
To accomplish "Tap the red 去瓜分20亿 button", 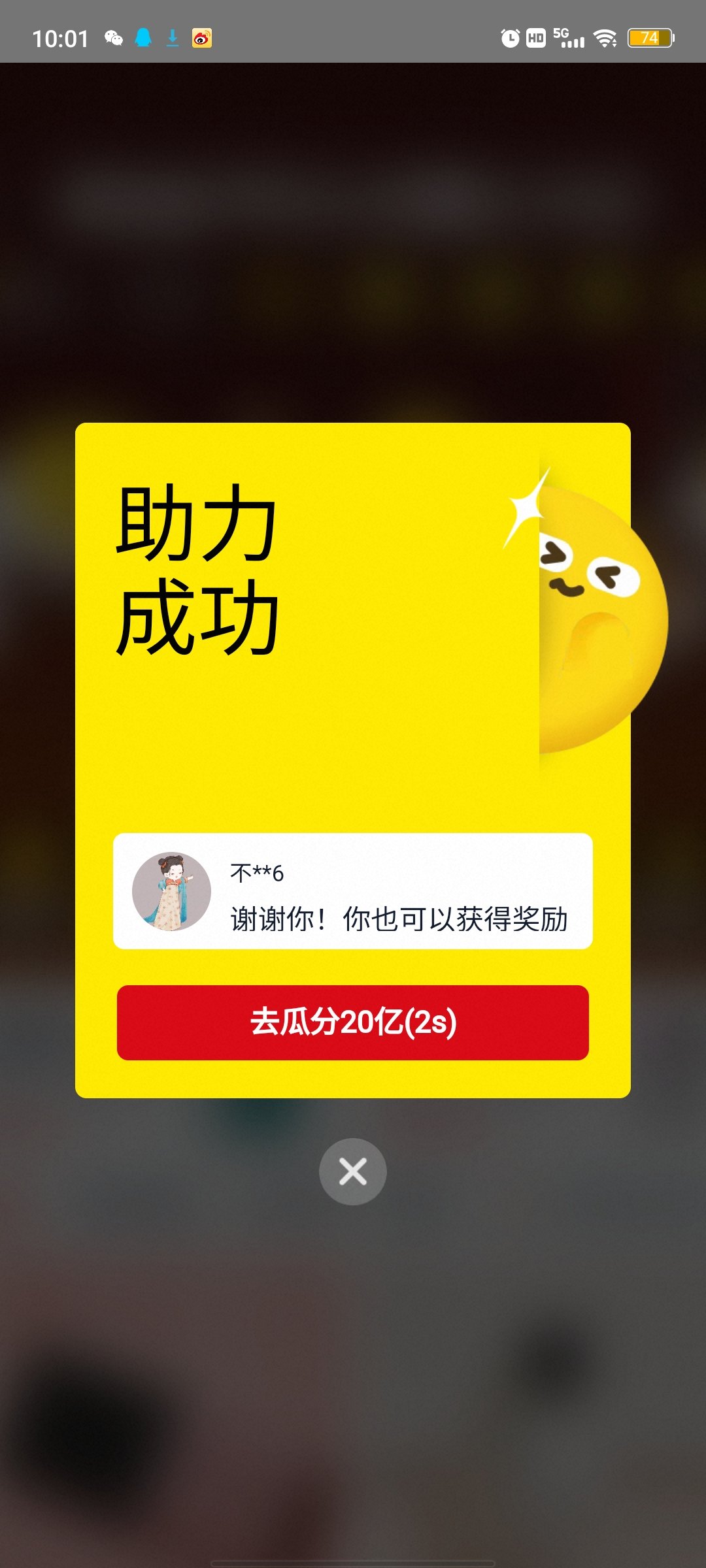I will point(353,1022).
